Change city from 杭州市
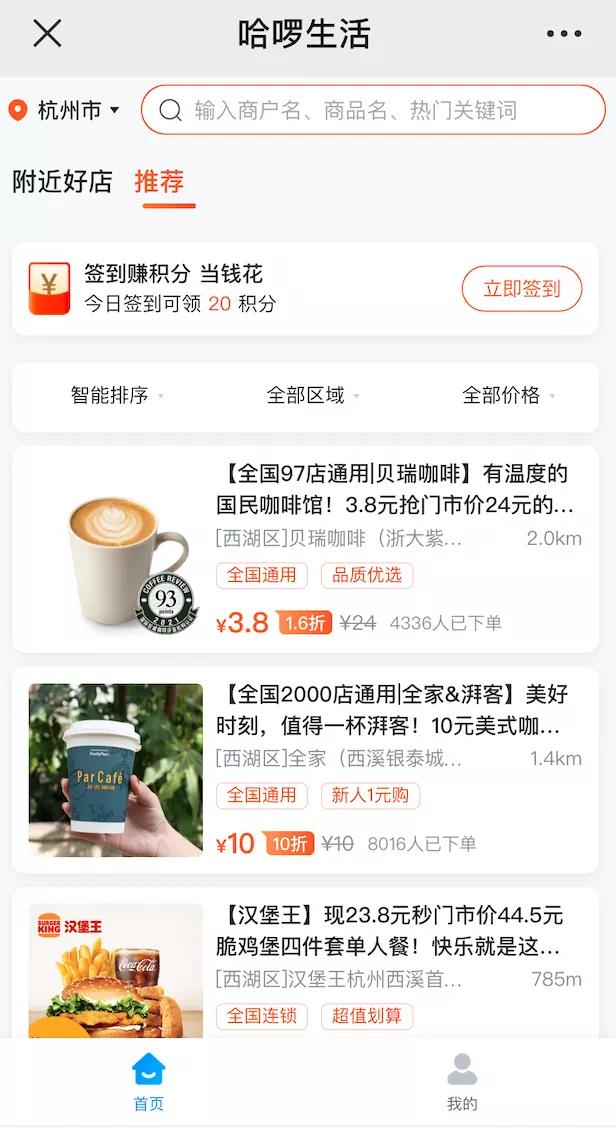 [x=66, y=110]
